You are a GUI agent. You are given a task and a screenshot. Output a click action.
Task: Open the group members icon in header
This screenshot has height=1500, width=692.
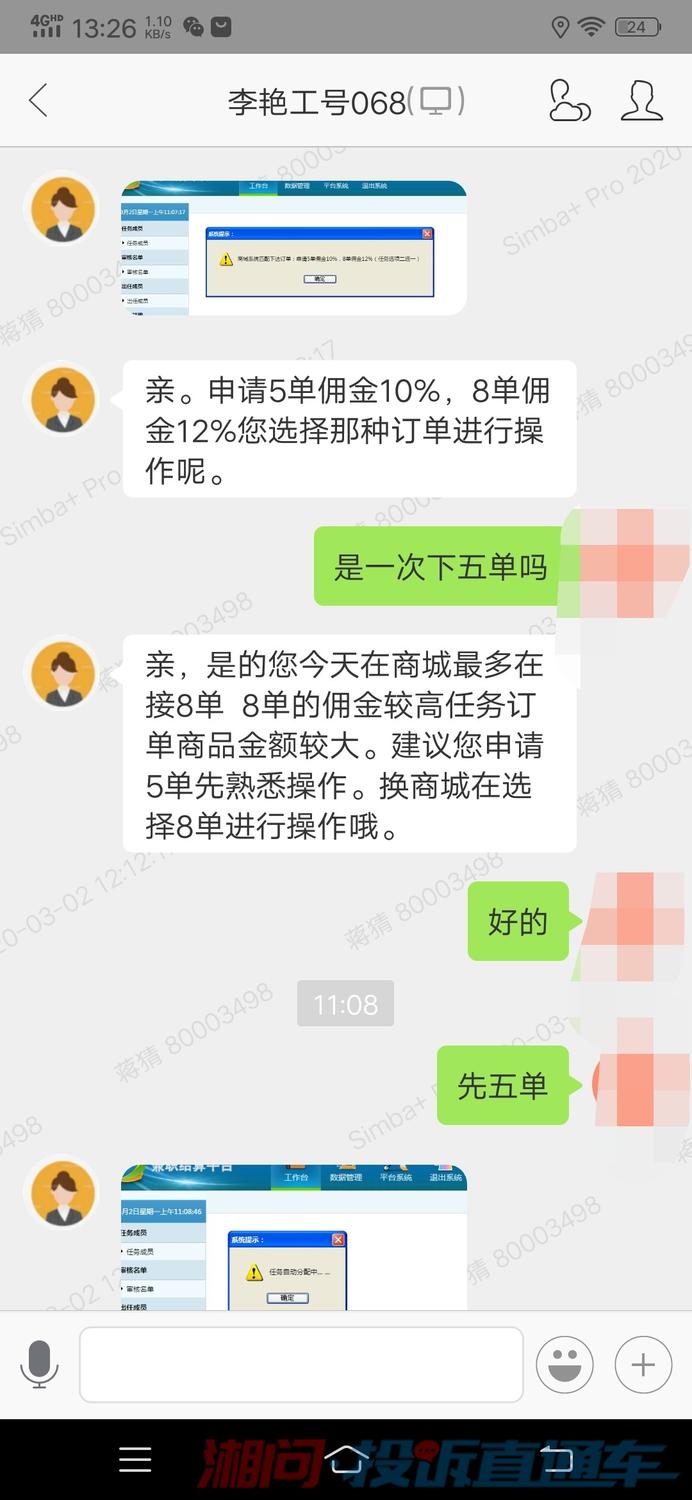click(x=570, y=100)
